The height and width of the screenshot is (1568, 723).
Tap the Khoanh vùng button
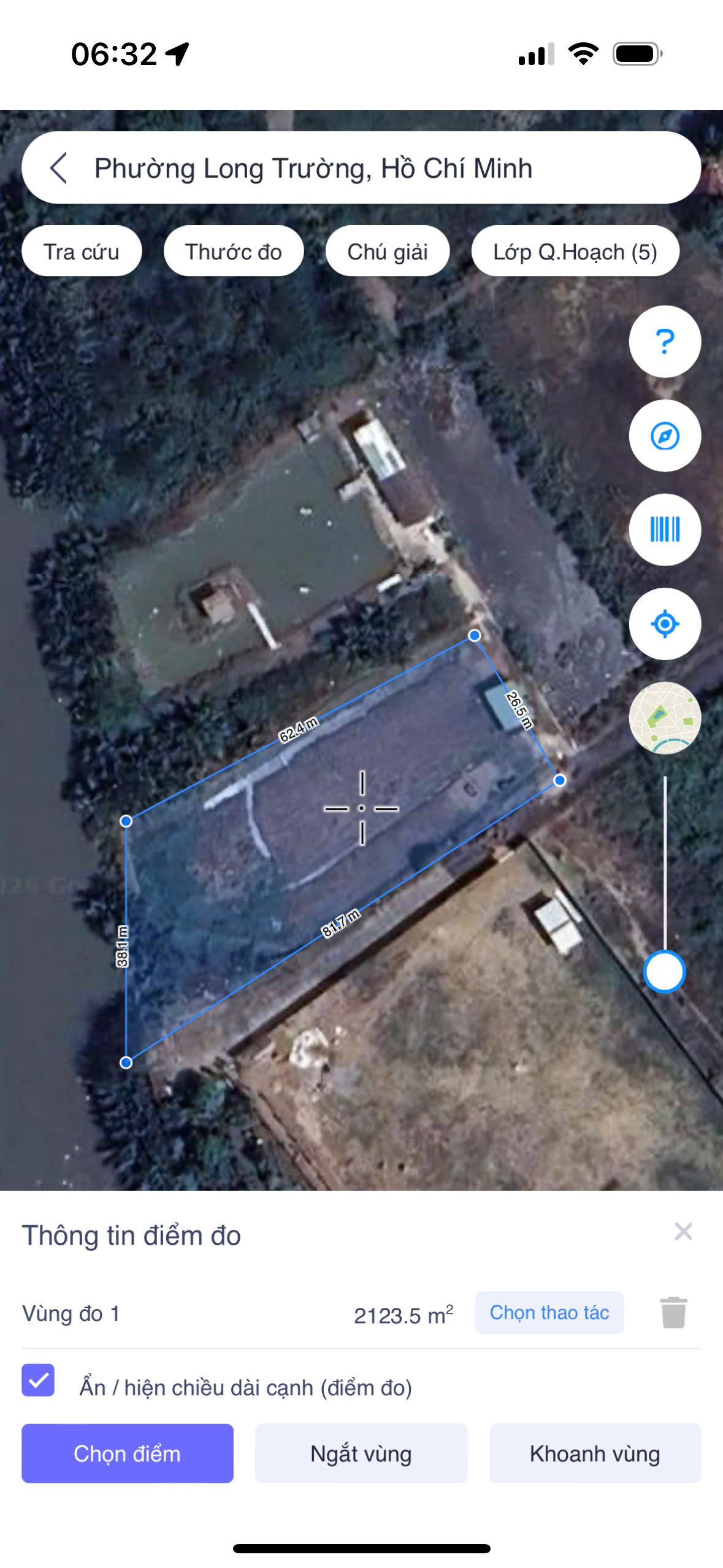[x=594, y=1454]
